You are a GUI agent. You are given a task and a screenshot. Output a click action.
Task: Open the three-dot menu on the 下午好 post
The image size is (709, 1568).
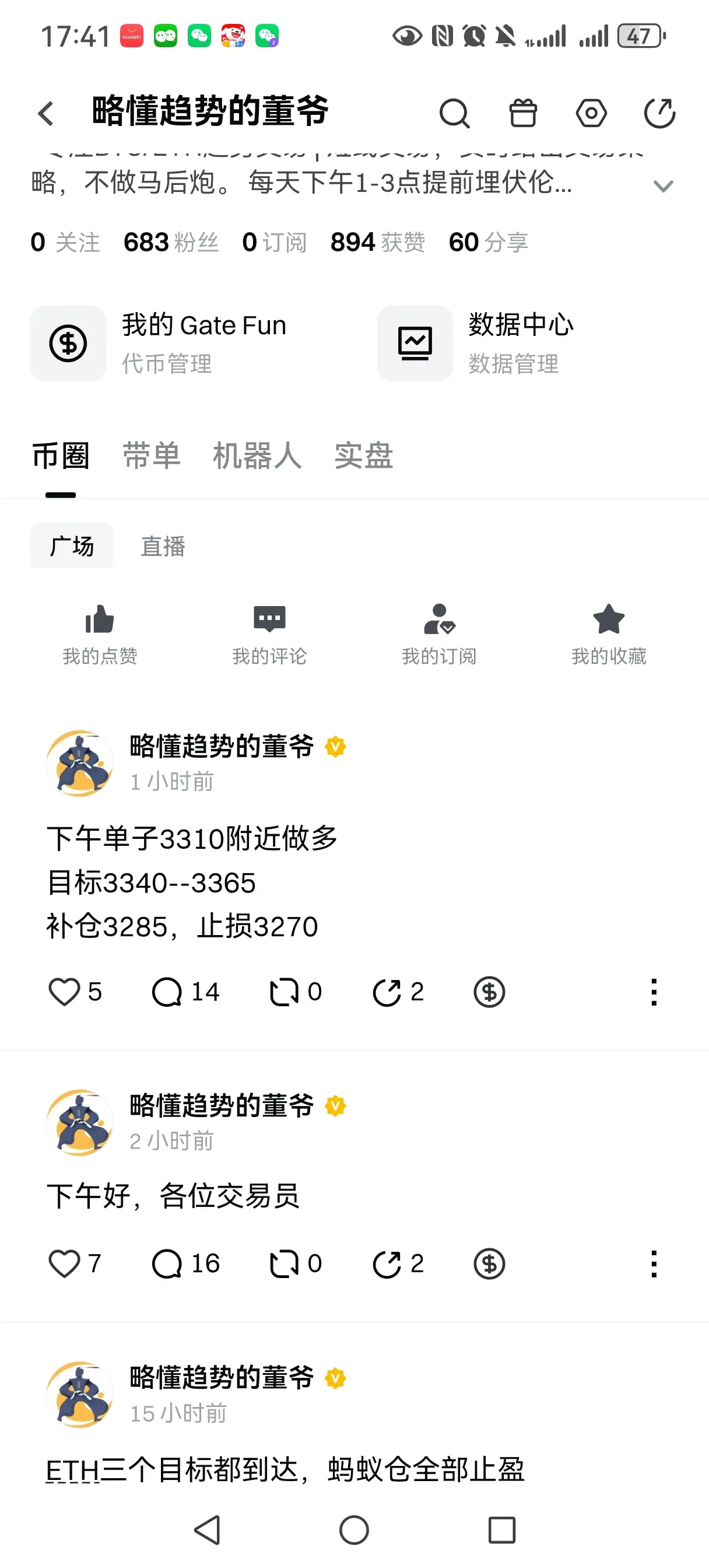[x=654, y=1263]
